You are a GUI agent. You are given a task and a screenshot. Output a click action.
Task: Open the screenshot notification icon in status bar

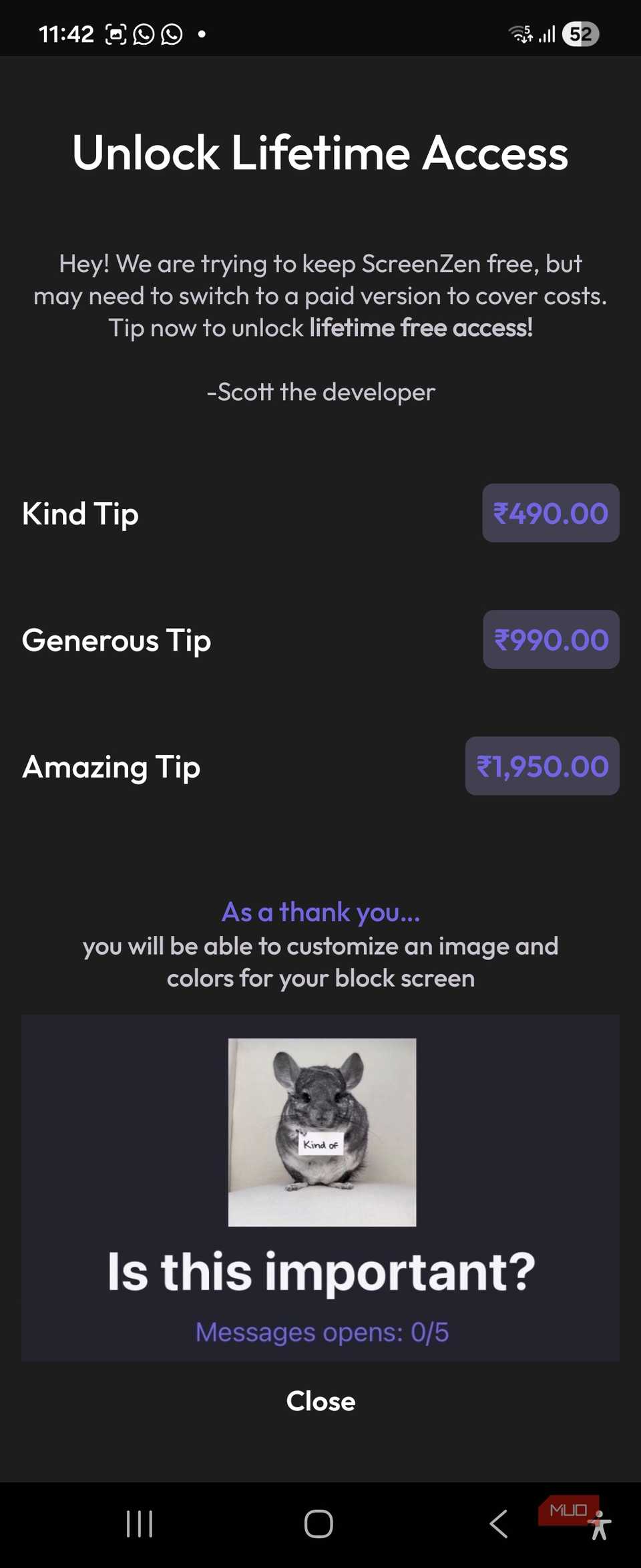click(x=117, y=33)
